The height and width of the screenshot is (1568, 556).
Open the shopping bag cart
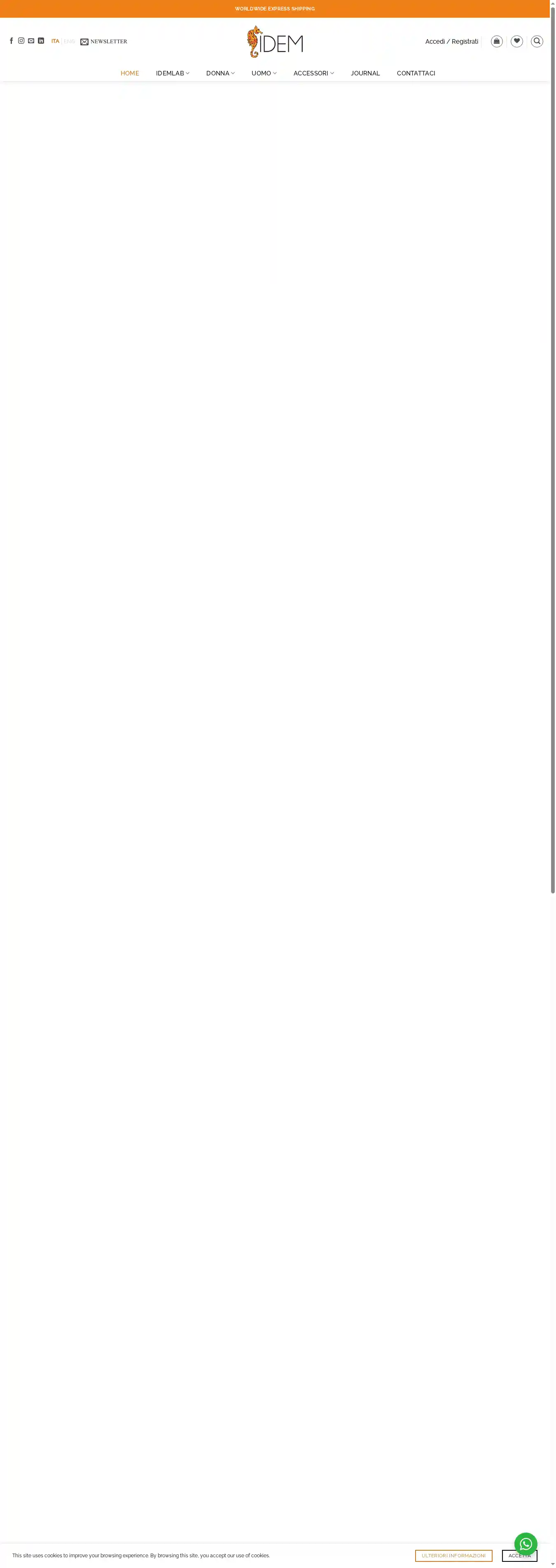click(497, 41)
